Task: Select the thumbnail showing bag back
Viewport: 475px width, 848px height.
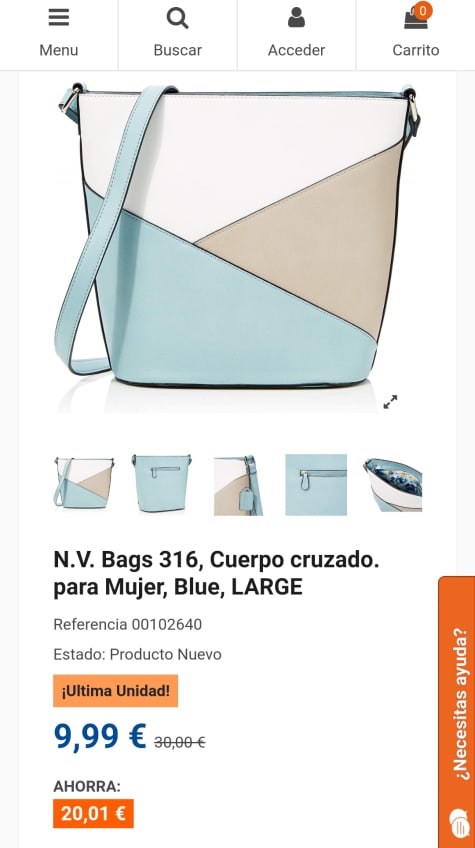Action: (161, 485)
